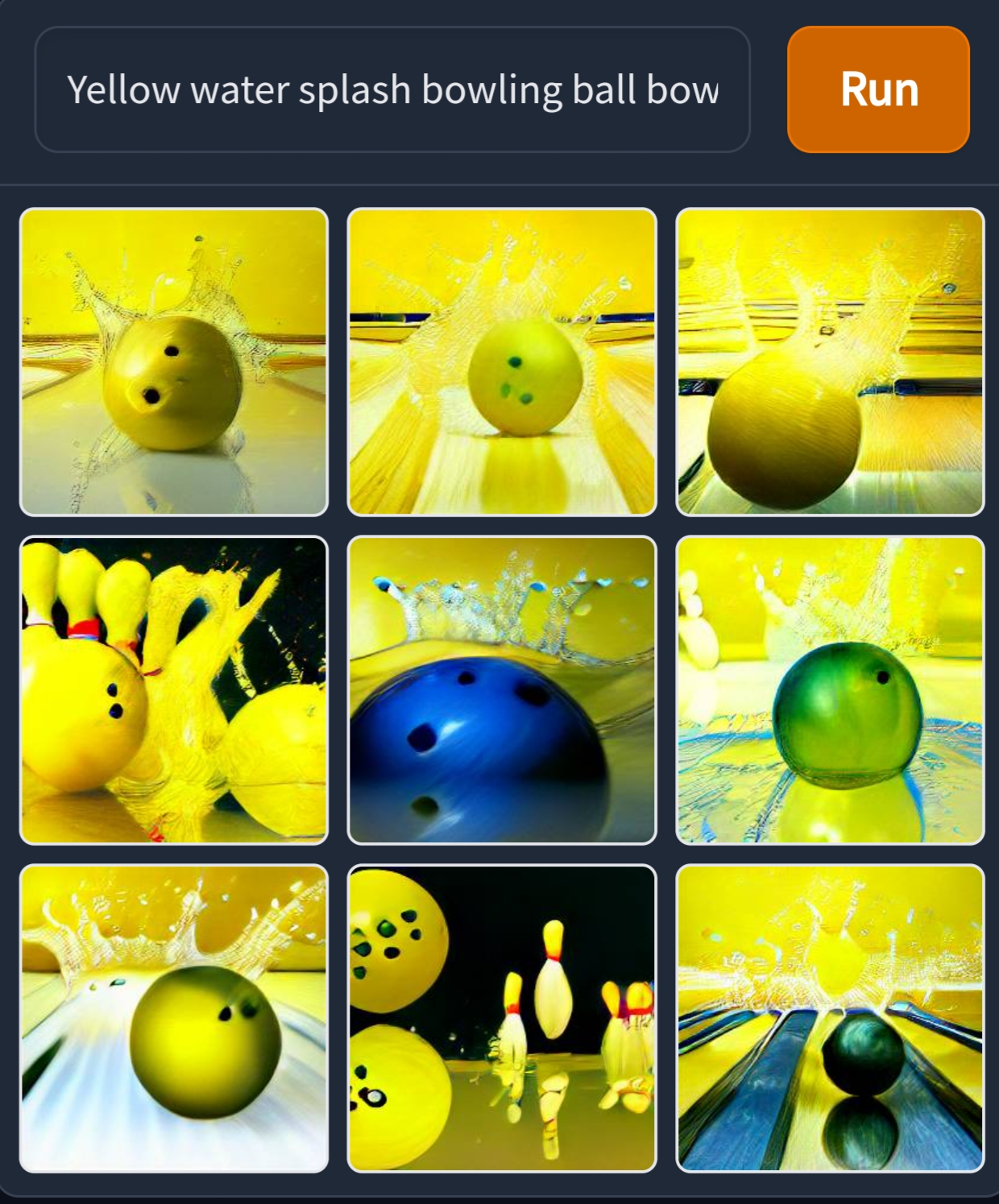Viewport: 999px width, 1204px height.
Task: Open the dark ball on blue lanes image
Action: tap(830, 1018)
